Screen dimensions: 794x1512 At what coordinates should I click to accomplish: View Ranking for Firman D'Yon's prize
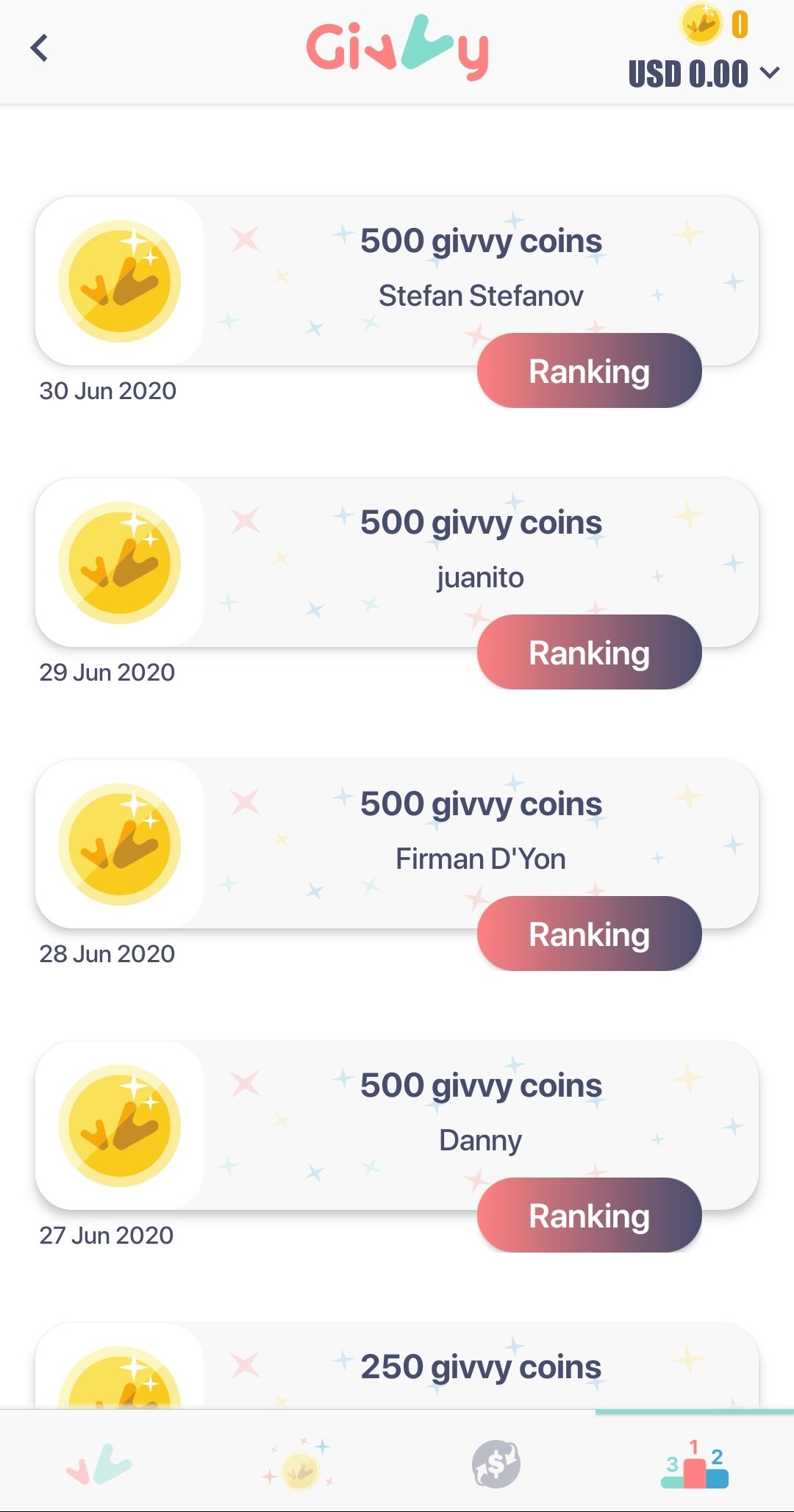tap(590, 934)
